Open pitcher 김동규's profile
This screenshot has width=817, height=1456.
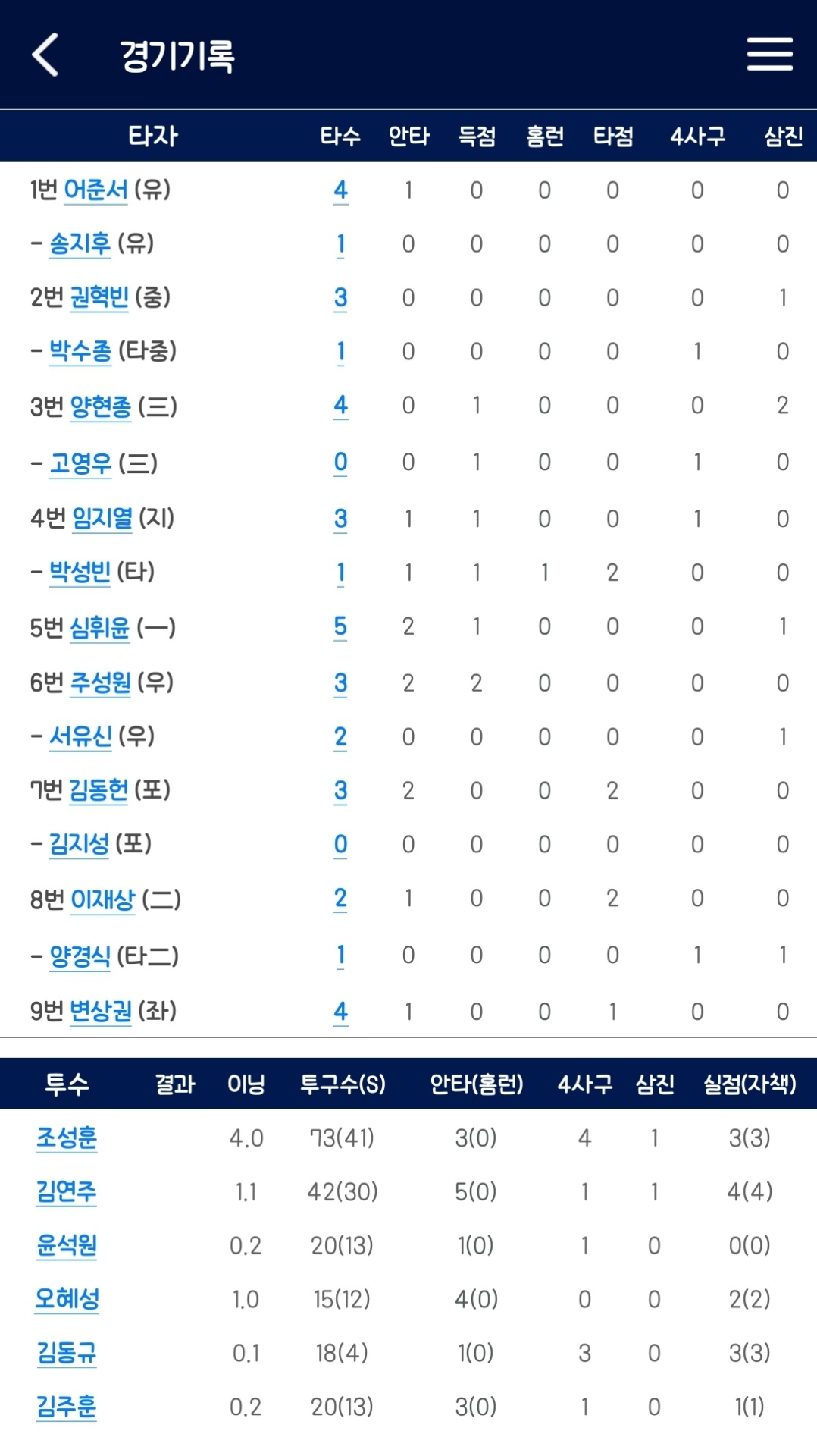point(67,1353)
